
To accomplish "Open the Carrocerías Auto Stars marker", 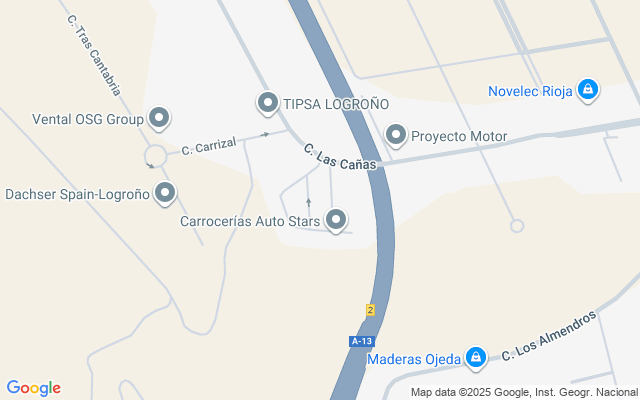I will point(336,219).
